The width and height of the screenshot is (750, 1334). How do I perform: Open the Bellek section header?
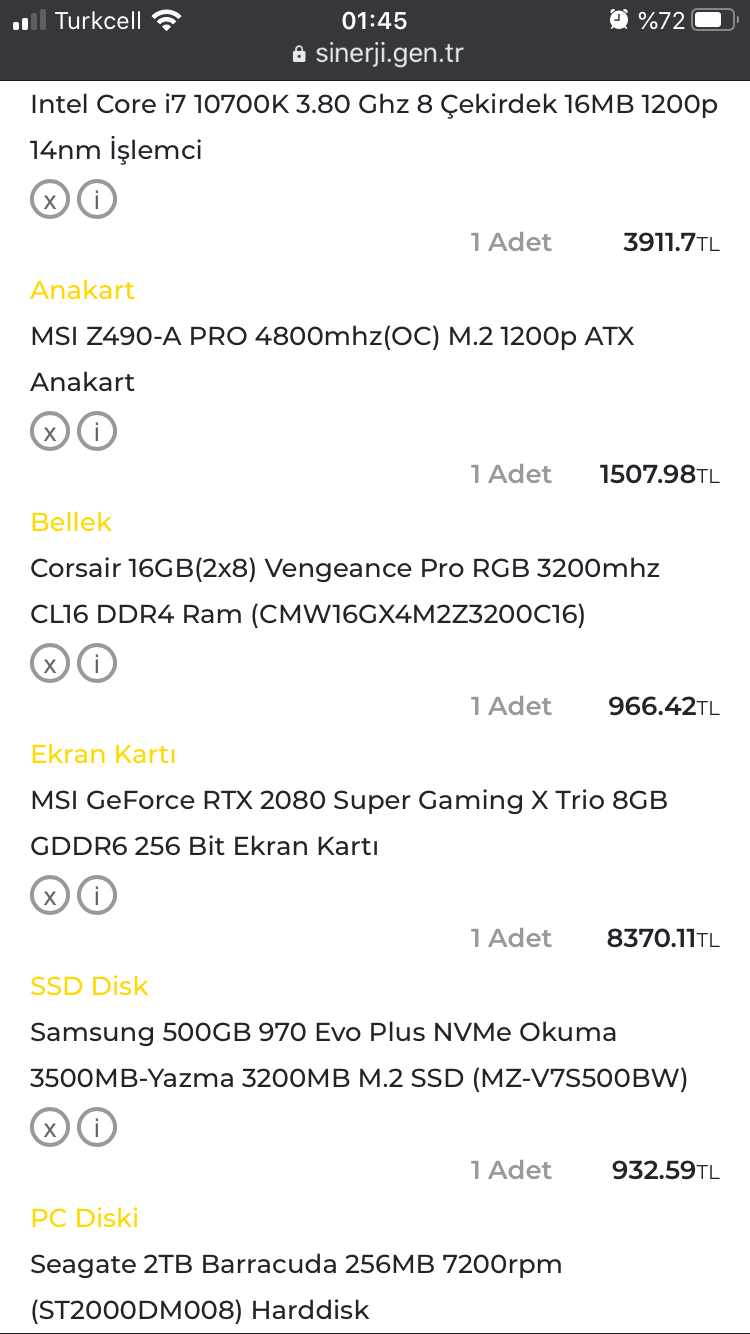click(x=70, y=522)
